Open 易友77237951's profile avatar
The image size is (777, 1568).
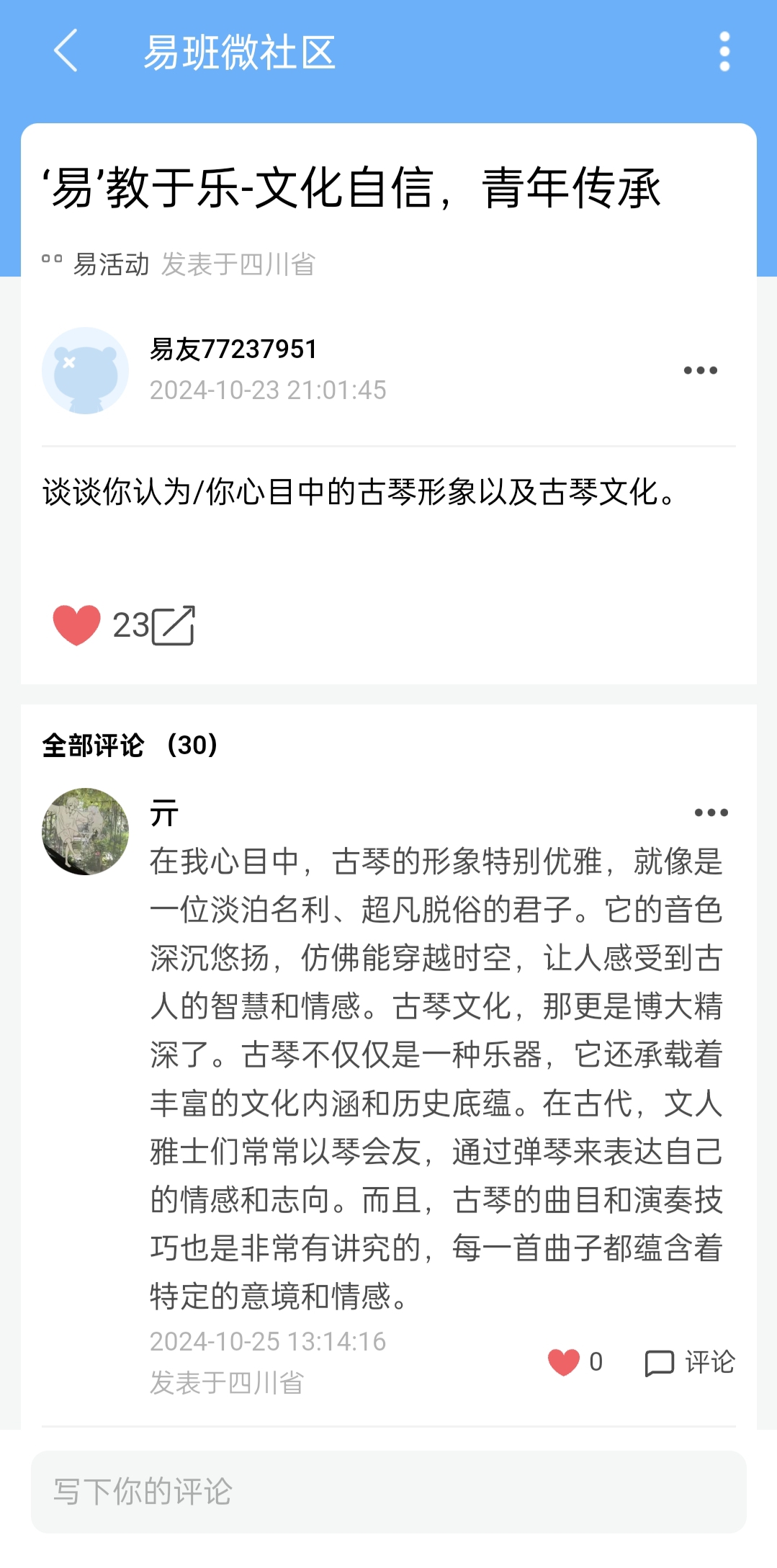pyautogui.click(x=85, y=370)
